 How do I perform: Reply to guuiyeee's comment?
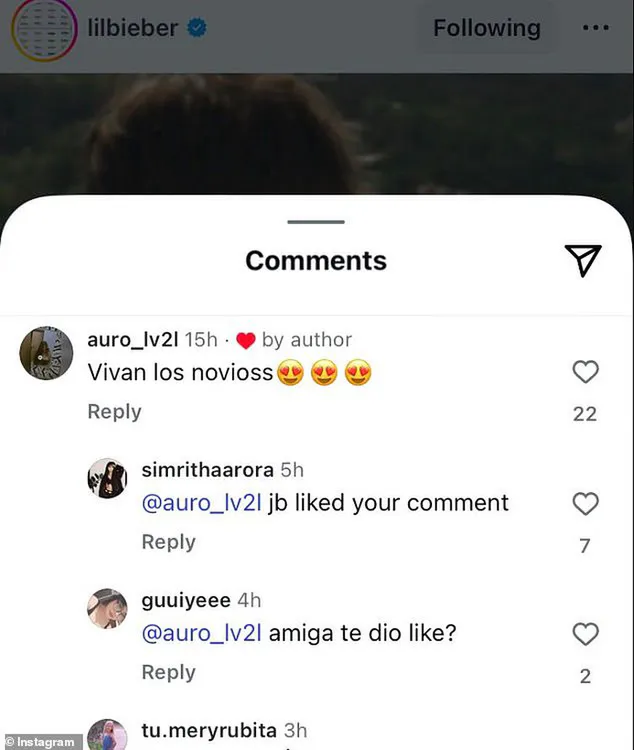click(168, 672)
